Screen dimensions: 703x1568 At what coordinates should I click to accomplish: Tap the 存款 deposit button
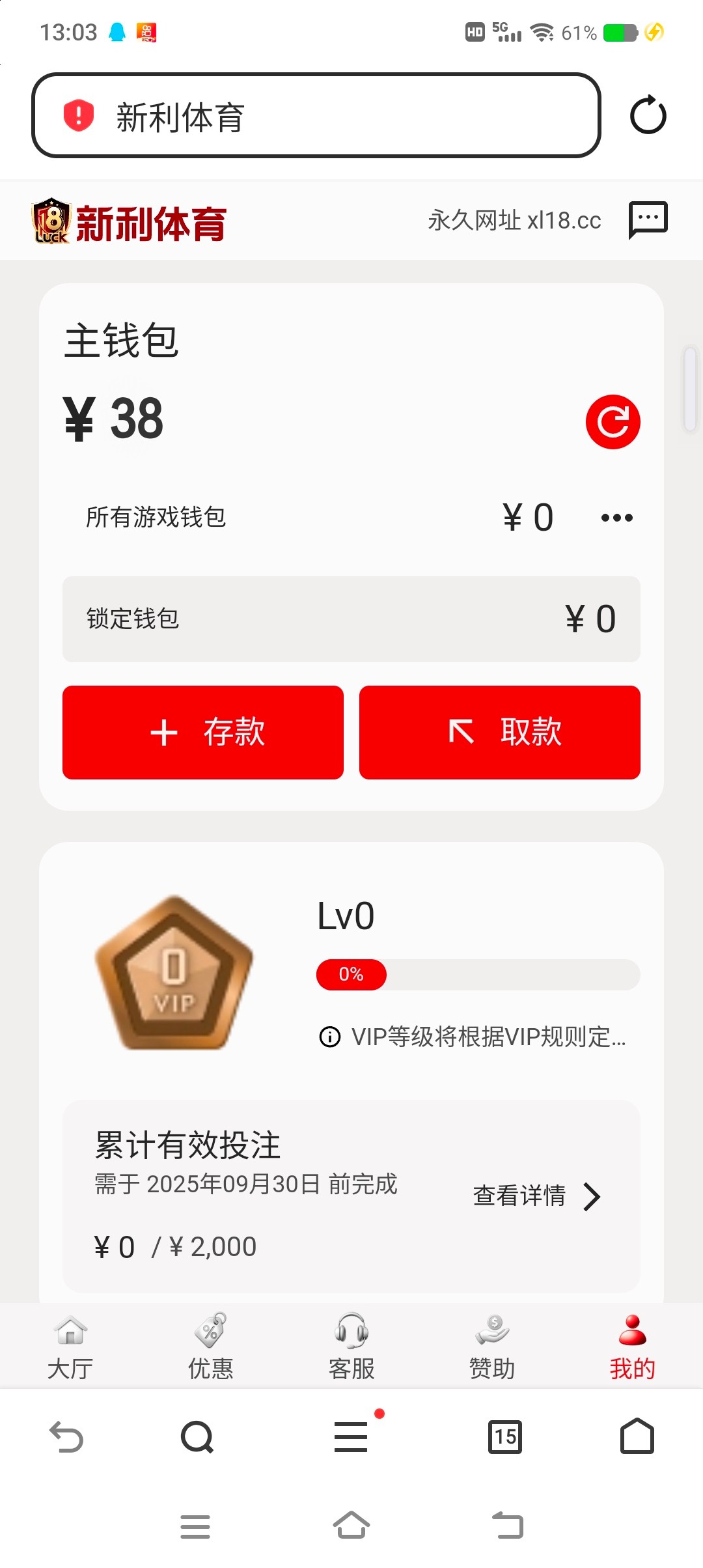point(203,732)
